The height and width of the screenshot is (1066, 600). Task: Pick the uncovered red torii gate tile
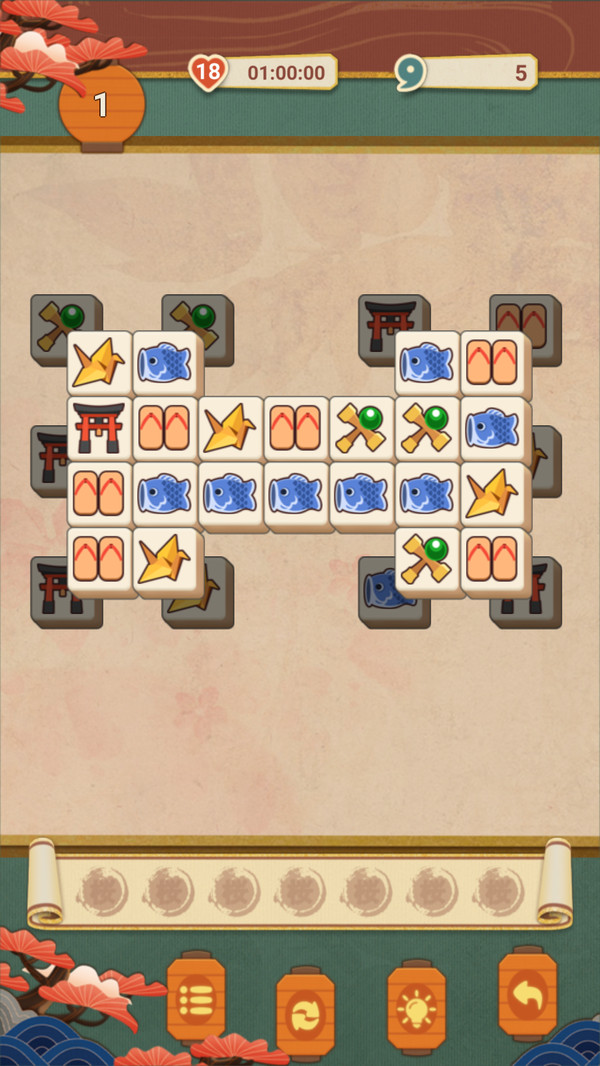pos(98,428)
